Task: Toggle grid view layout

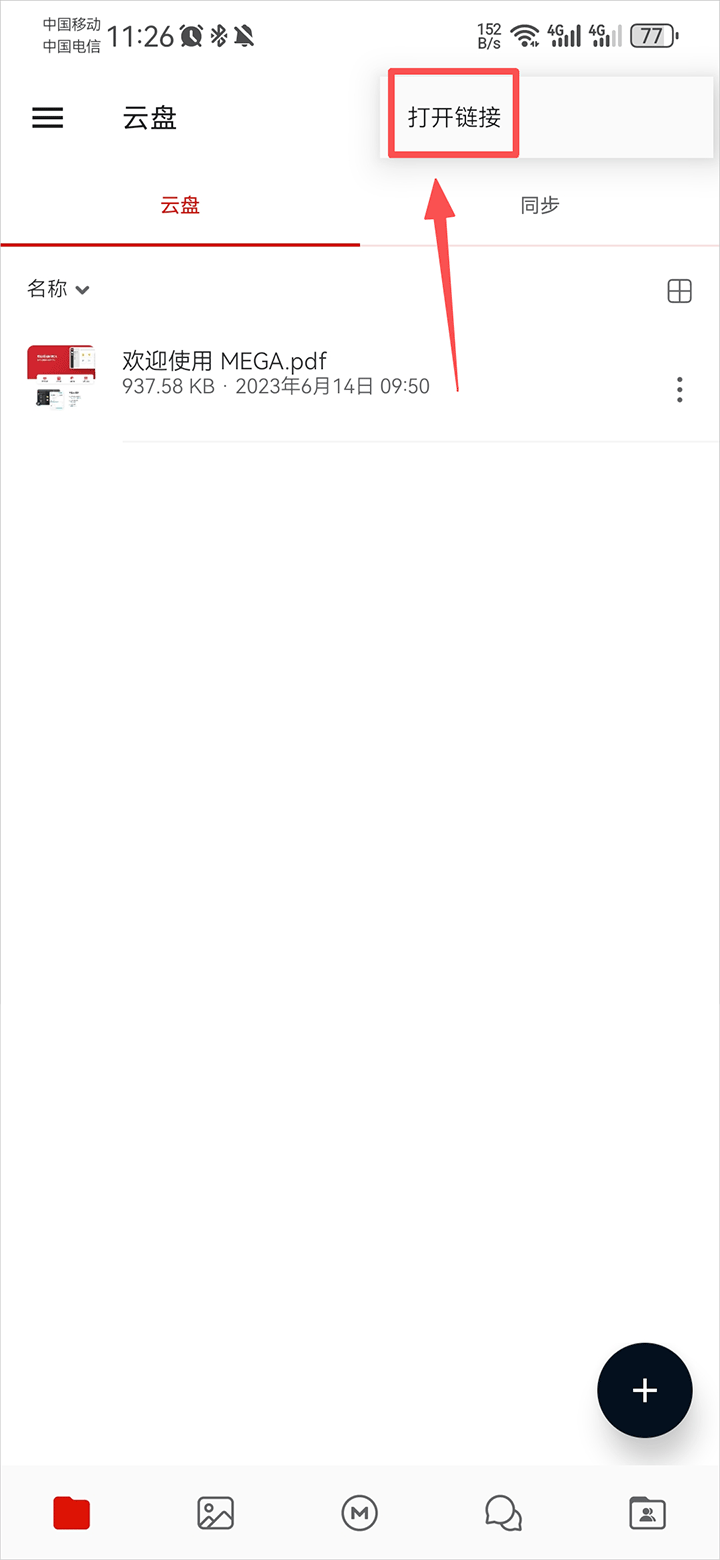Action: coord(679,291)
